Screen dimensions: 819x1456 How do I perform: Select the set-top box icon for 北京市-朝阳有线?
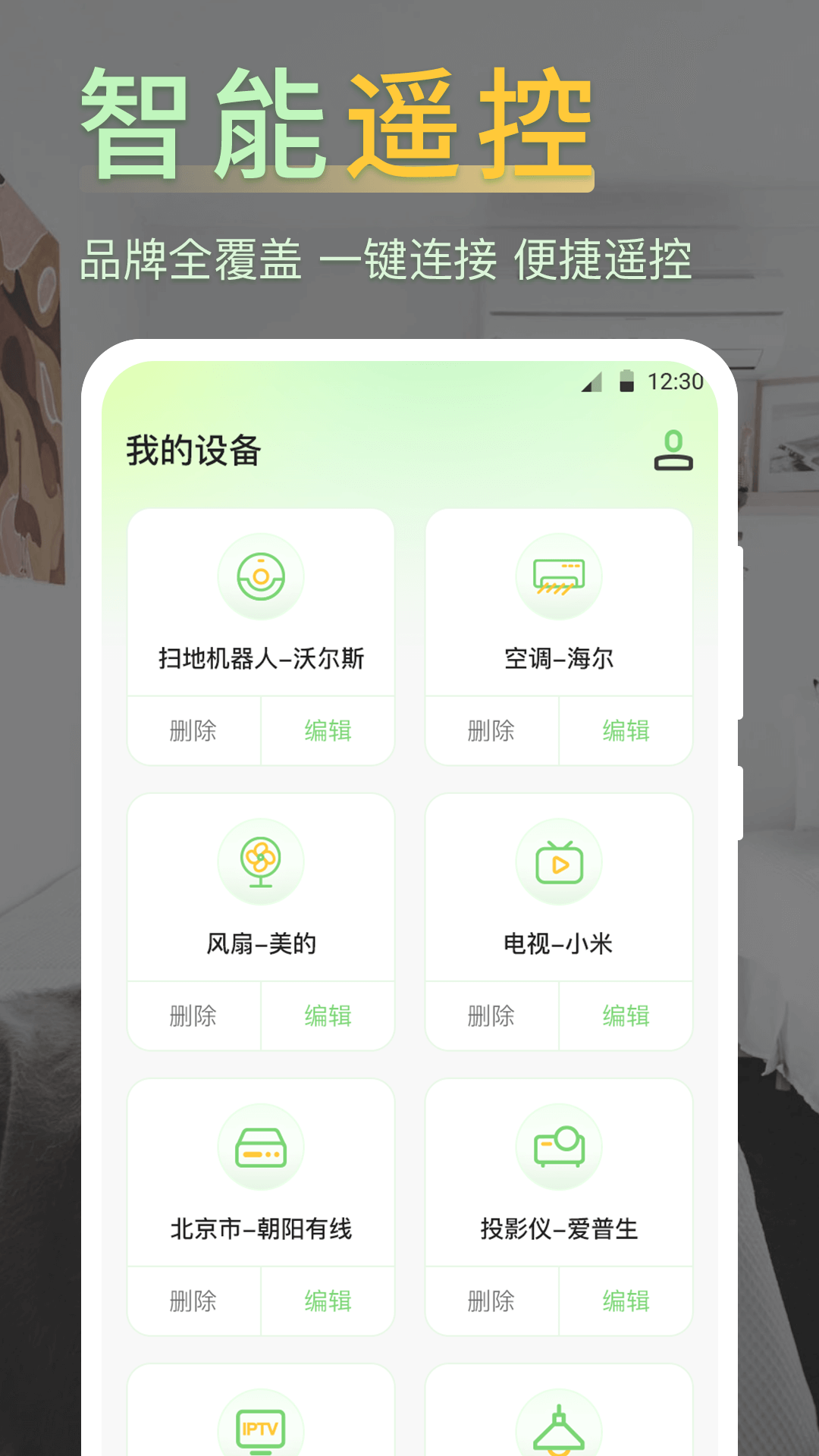[261, 1147]
